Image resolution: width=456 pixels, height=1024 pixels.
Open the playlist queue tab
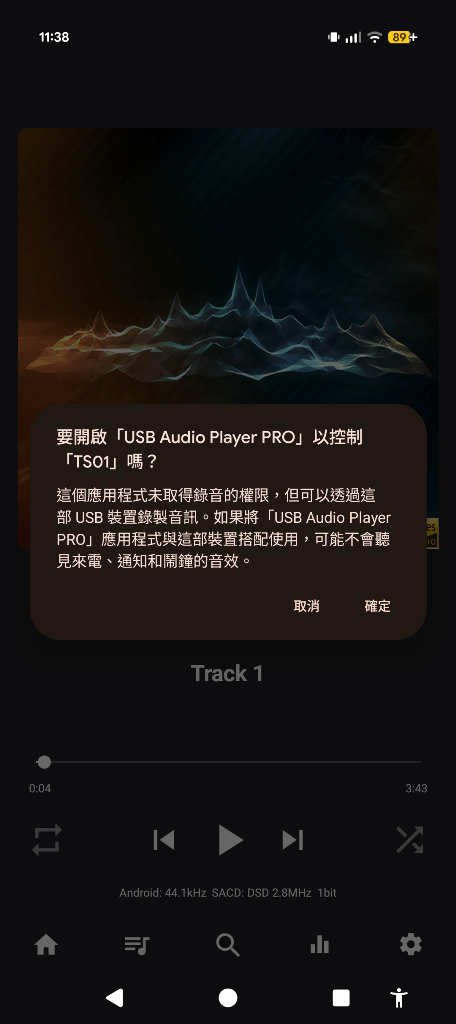coord(137,944)
